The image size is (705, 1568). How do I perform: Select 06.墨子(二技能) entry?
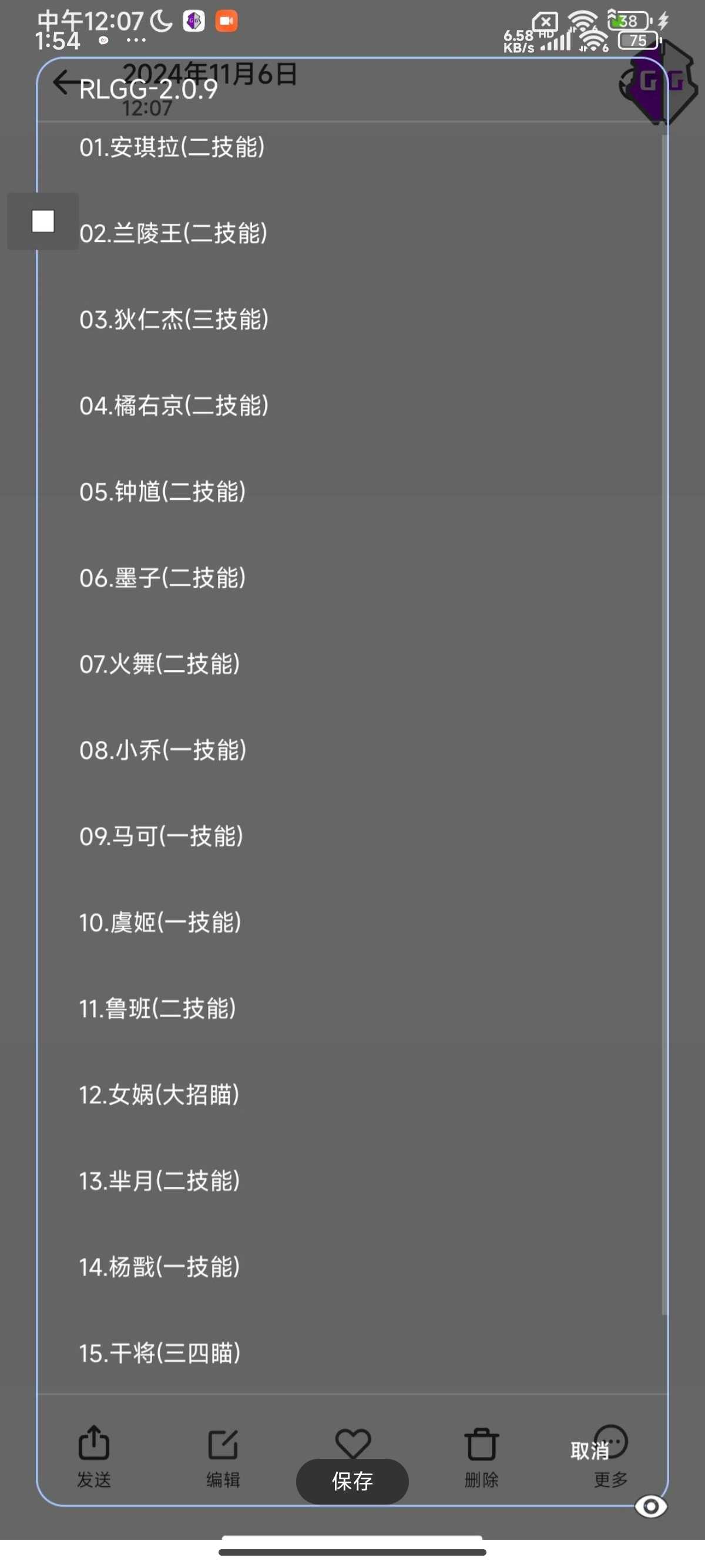coord(163,578)
